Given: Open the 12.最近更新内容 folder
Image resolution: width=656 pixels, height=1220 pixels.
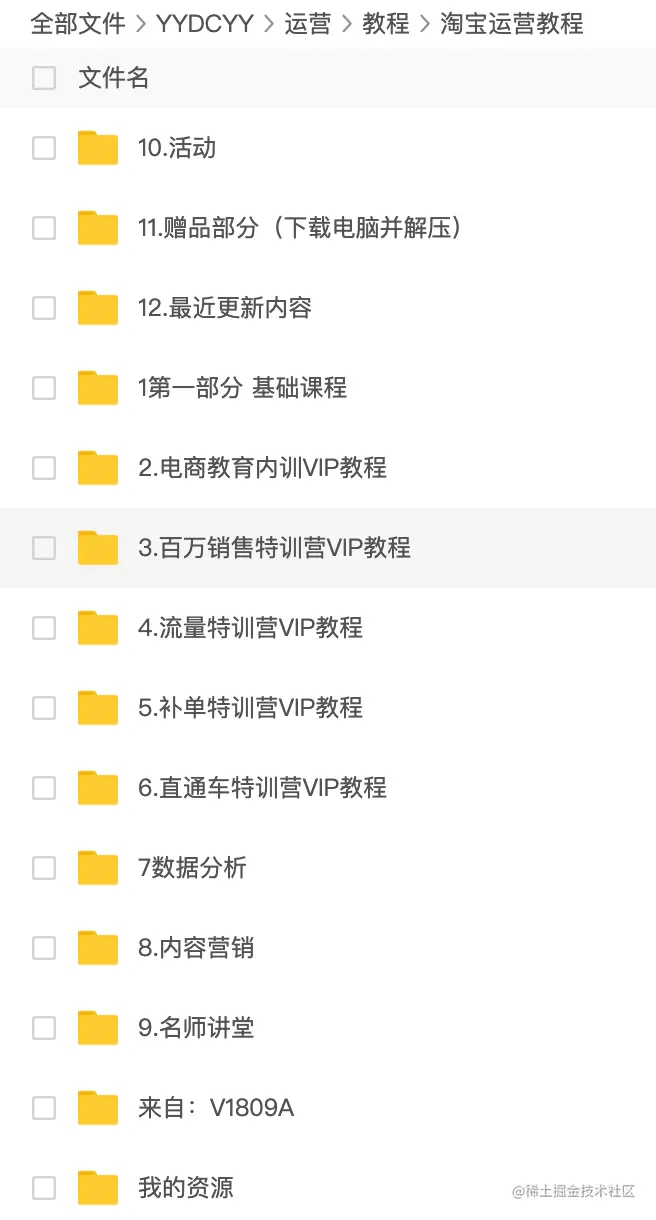Looking at the screenshot, I should tap(224, 308).
